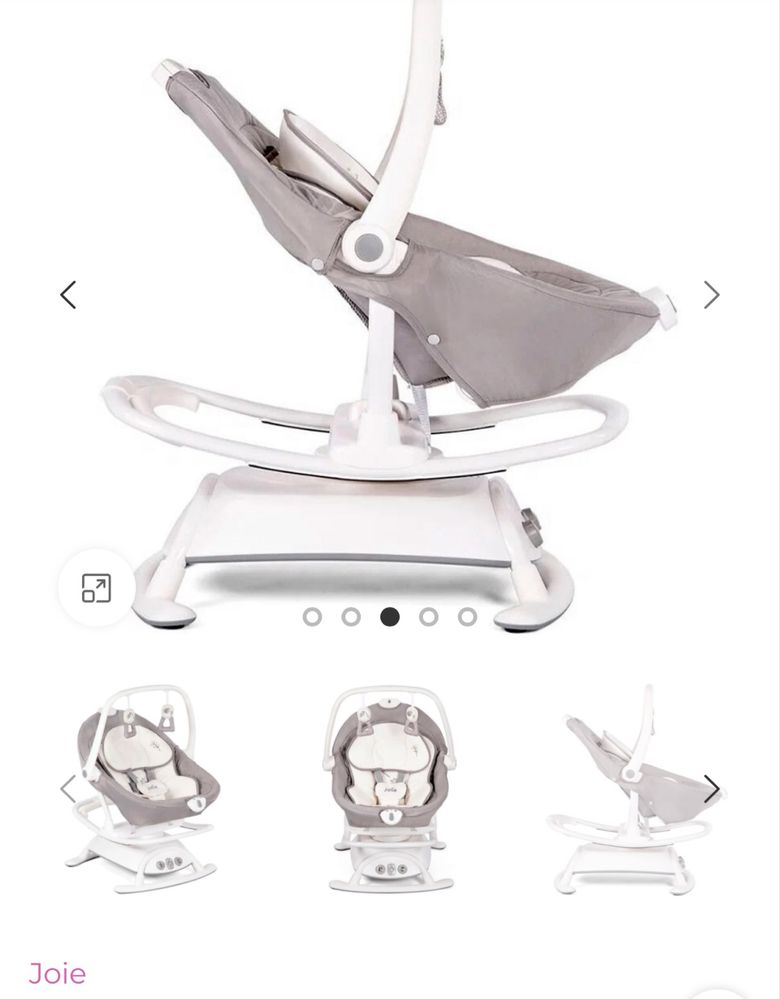780x999 pixels.
Task: Jump to the second gallery dot
Action: point(351,617)
